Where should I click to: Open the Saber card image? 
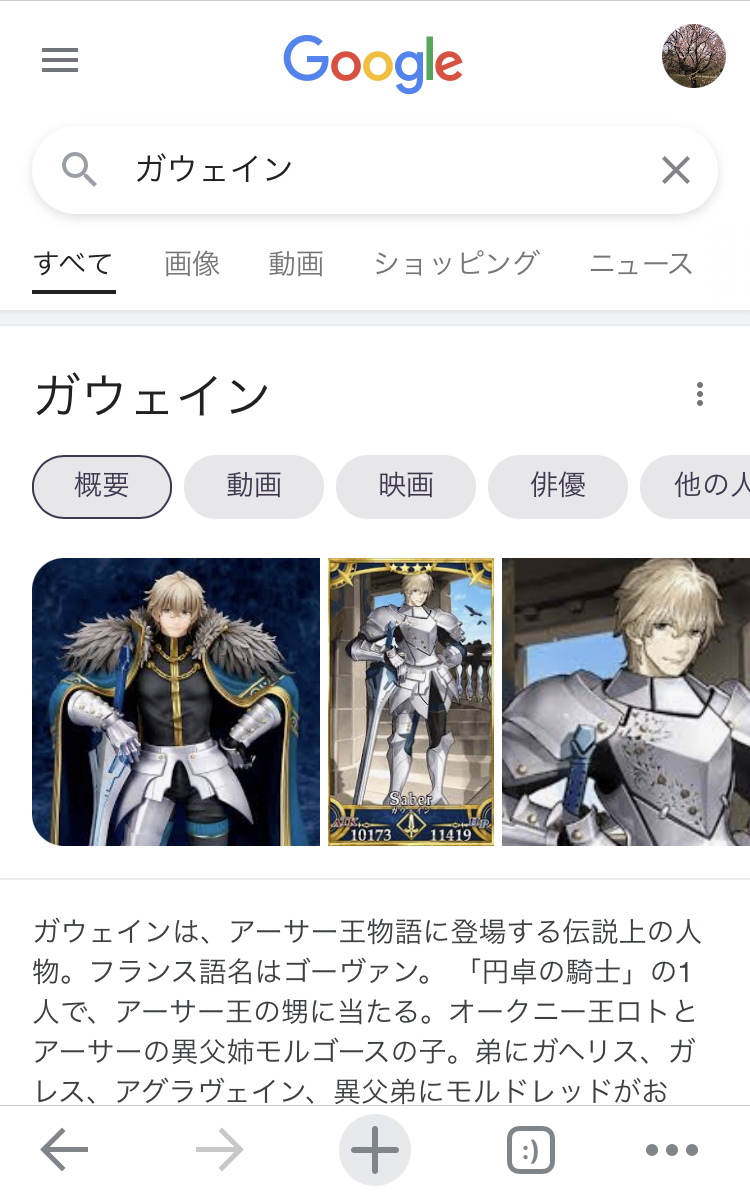pos(411,702)
